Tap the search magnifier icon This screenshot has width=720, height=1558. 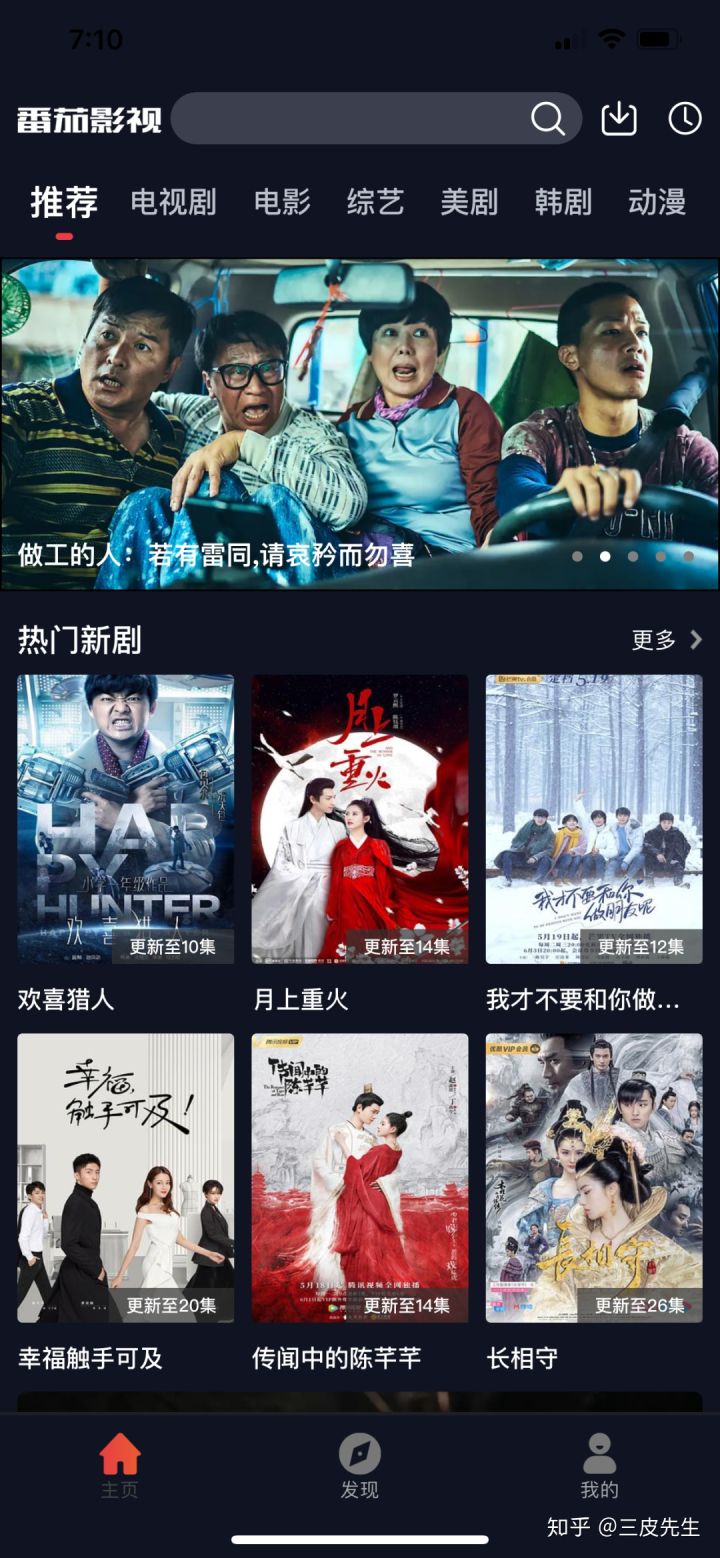tap(548, 118)
